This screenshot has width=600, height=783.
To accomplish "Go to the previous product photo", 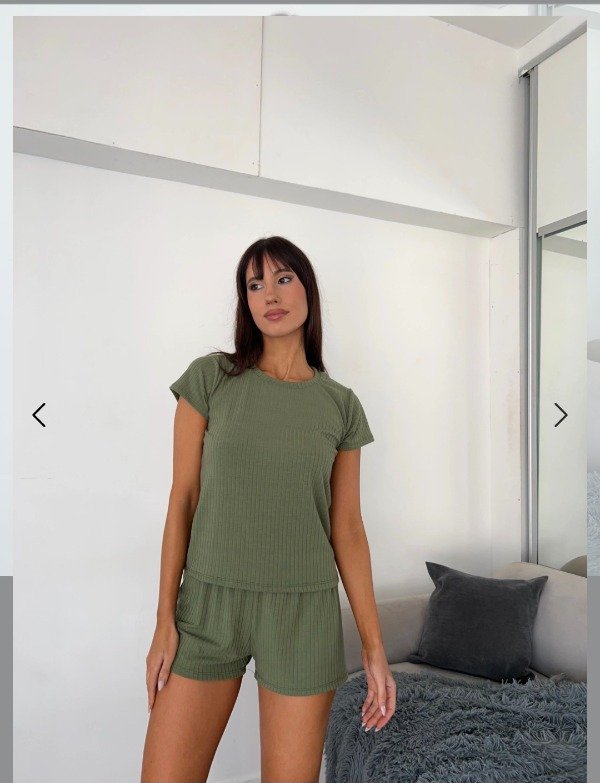I will coord(39,415).
